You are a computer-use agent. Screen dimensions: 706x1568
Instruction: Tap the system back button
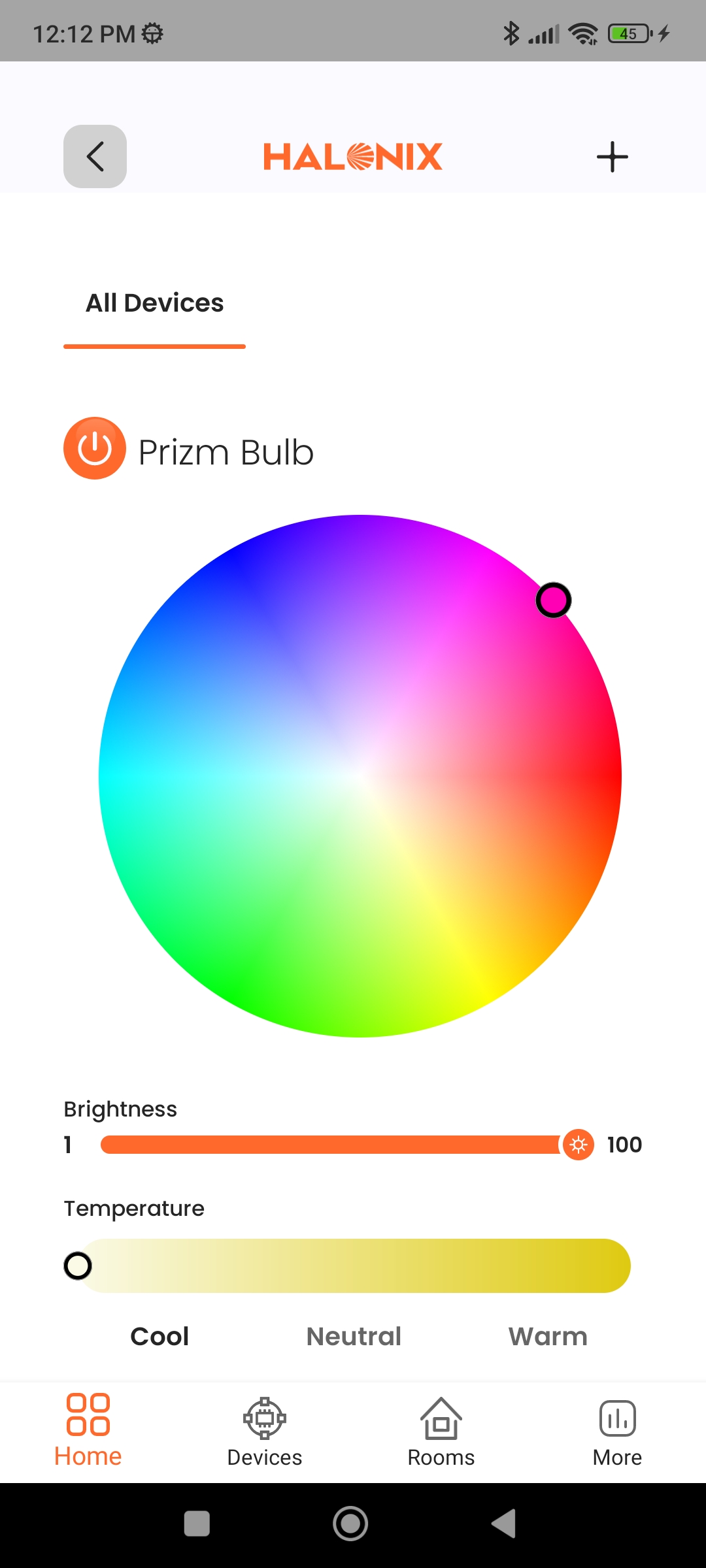(504, 1524)
